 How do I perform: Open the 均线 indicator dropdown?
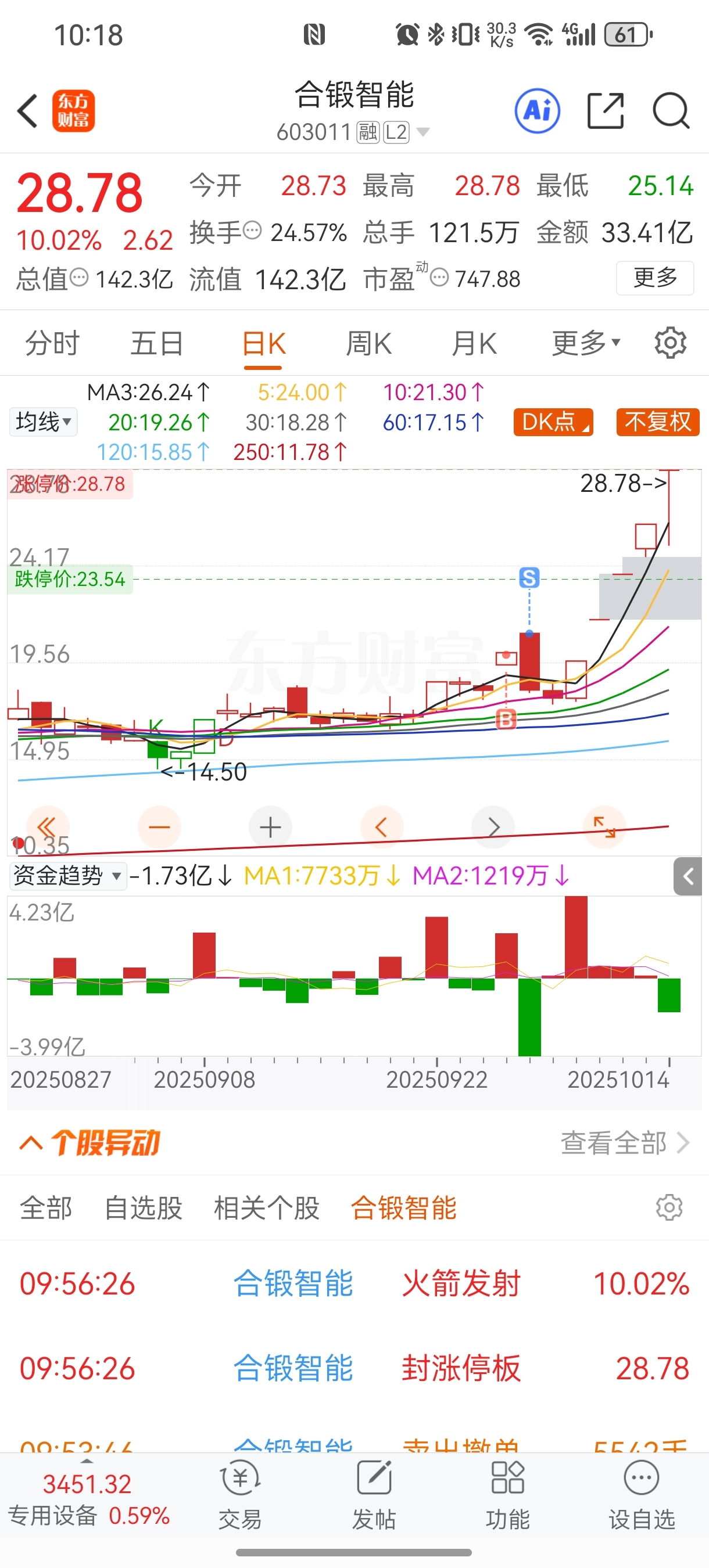coord(43,422)
